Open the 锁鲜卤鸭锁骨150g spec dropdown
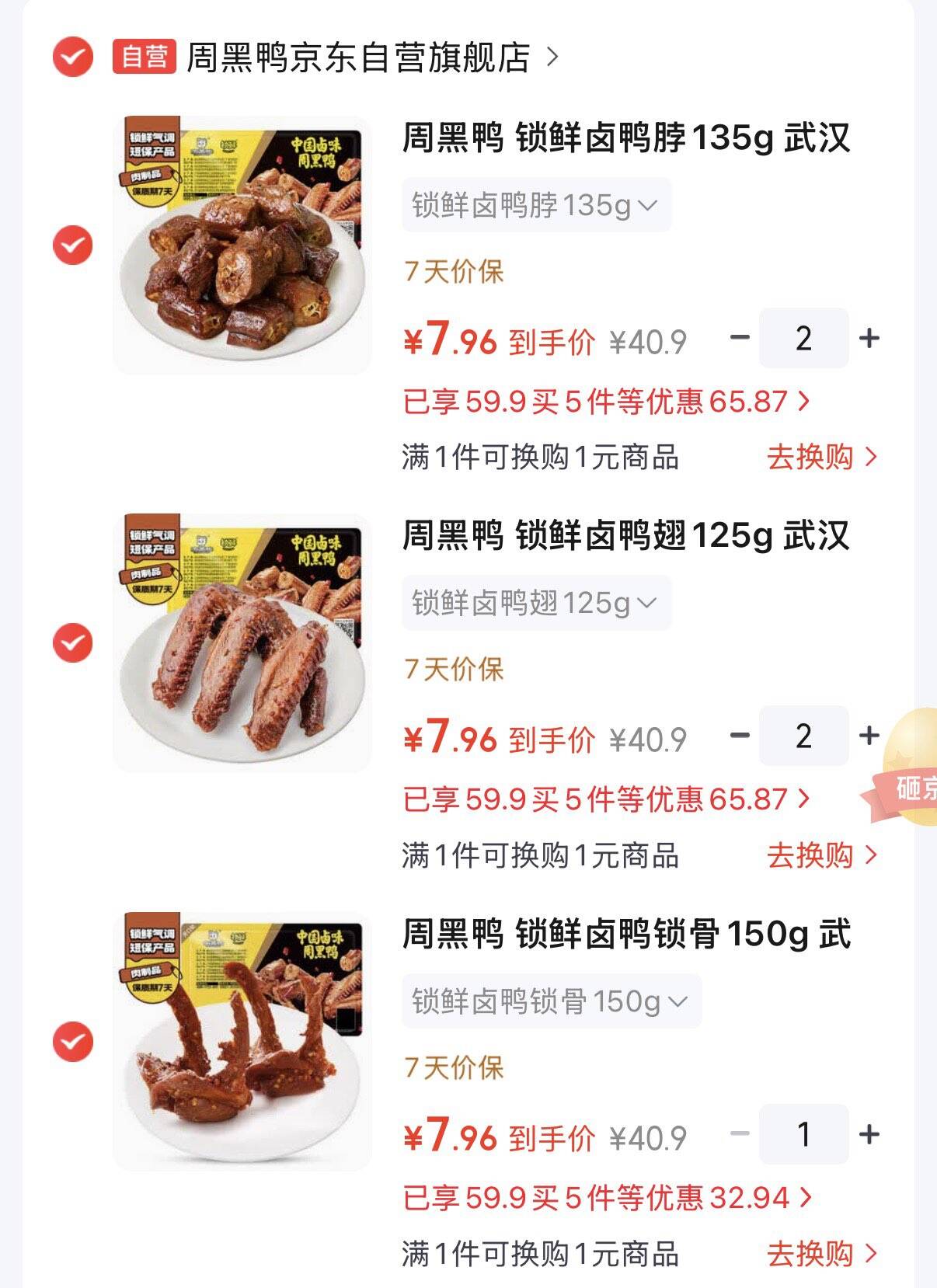937x1288 pixels. click(x=552, y=1001)
